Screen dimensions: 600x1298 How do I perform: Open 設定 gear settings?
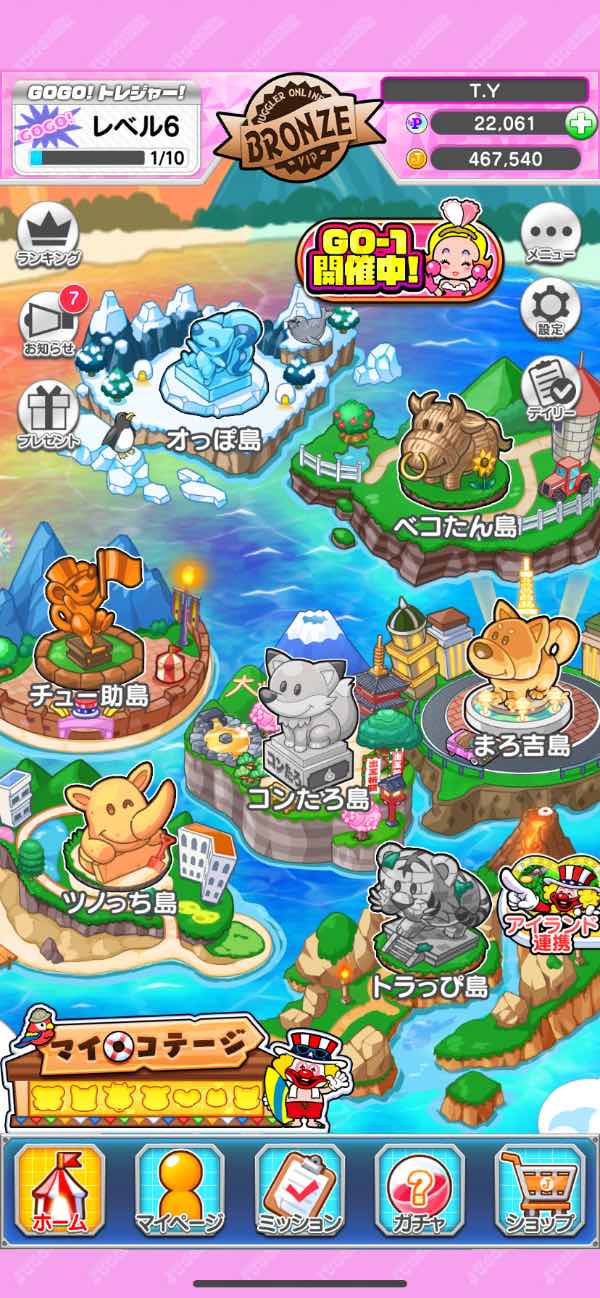(x=550, y=306)
